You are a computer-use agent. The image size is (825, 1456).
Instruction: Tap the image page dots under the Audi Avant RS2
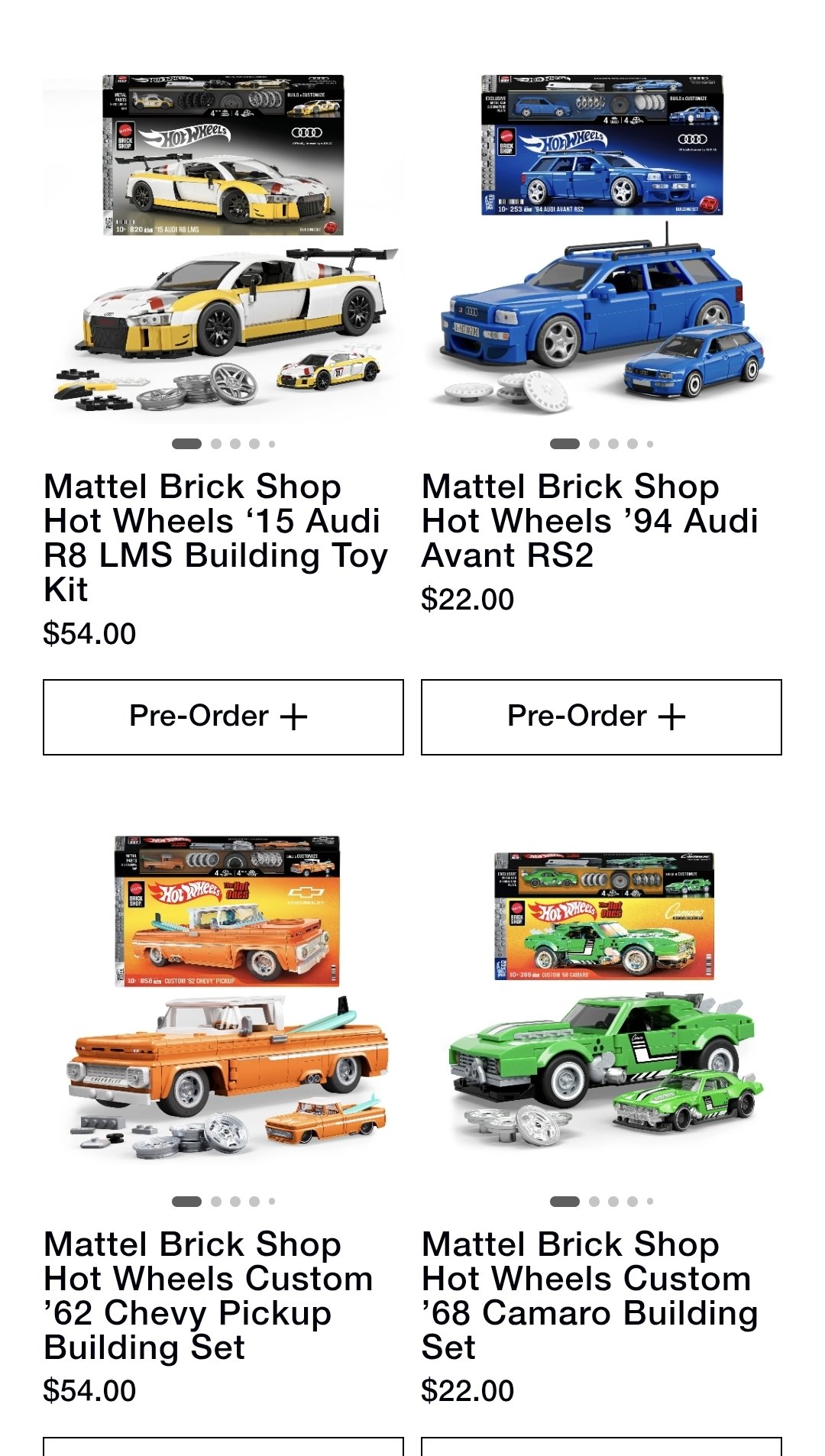601,444
